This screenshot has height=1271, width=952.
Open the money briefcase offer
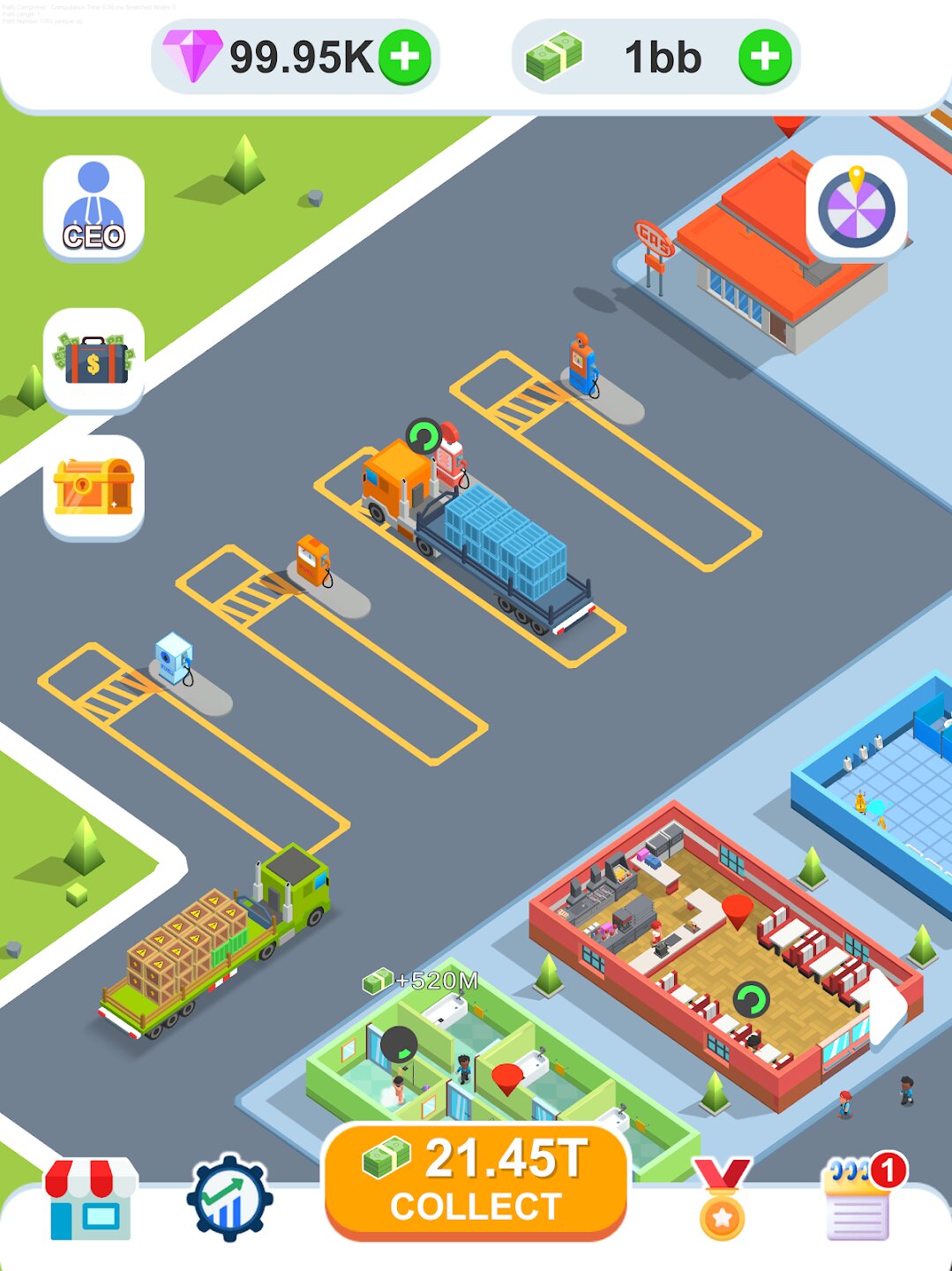point(94,360)
